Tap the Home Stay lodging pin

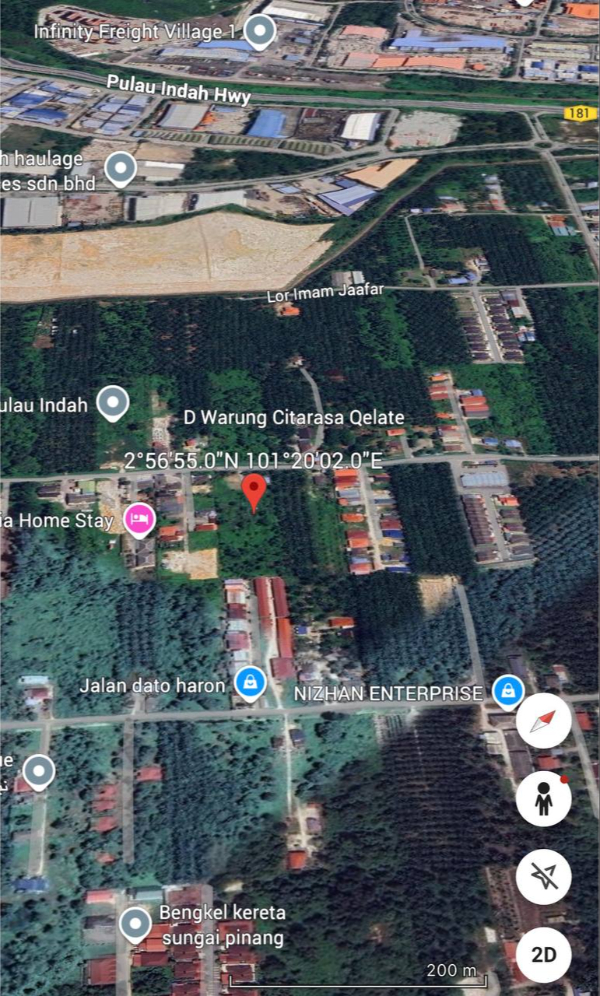139,519
